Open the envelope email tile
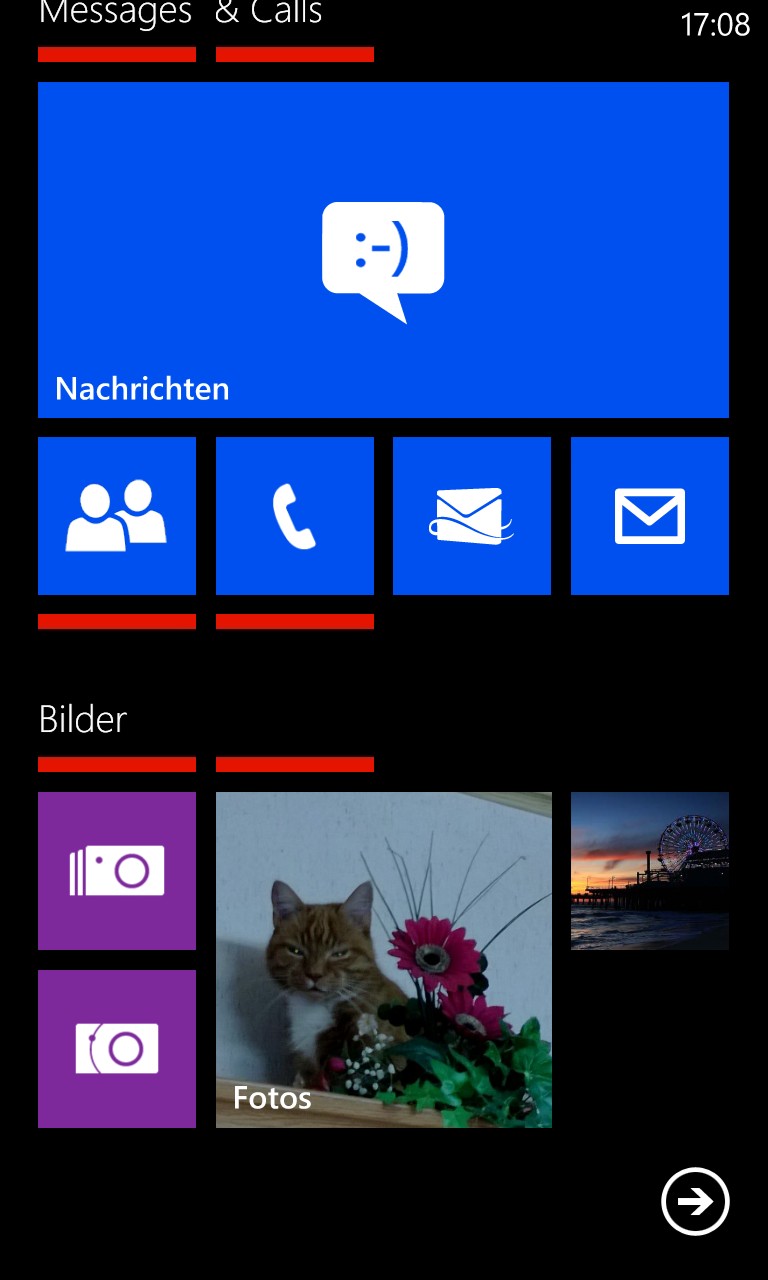Screen dimensions: 768x1280 coord(650,516)
